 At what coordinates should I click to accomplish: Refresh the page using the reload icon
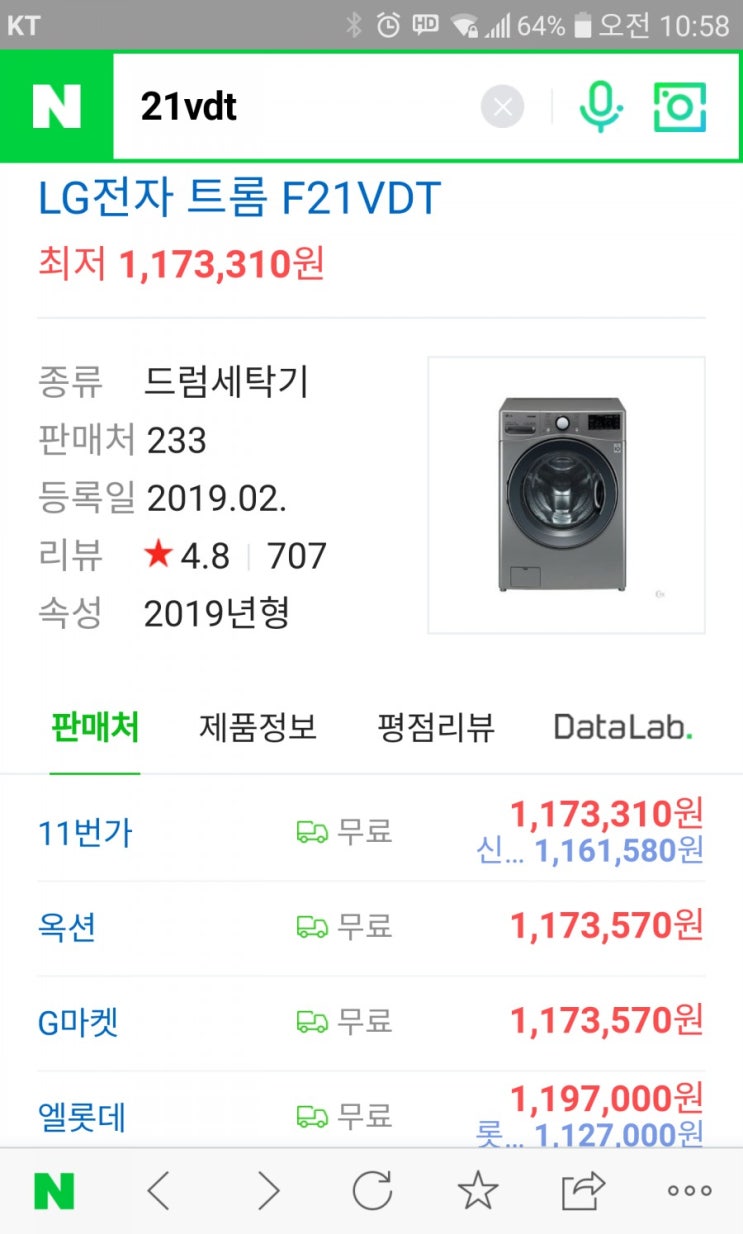371,1190
